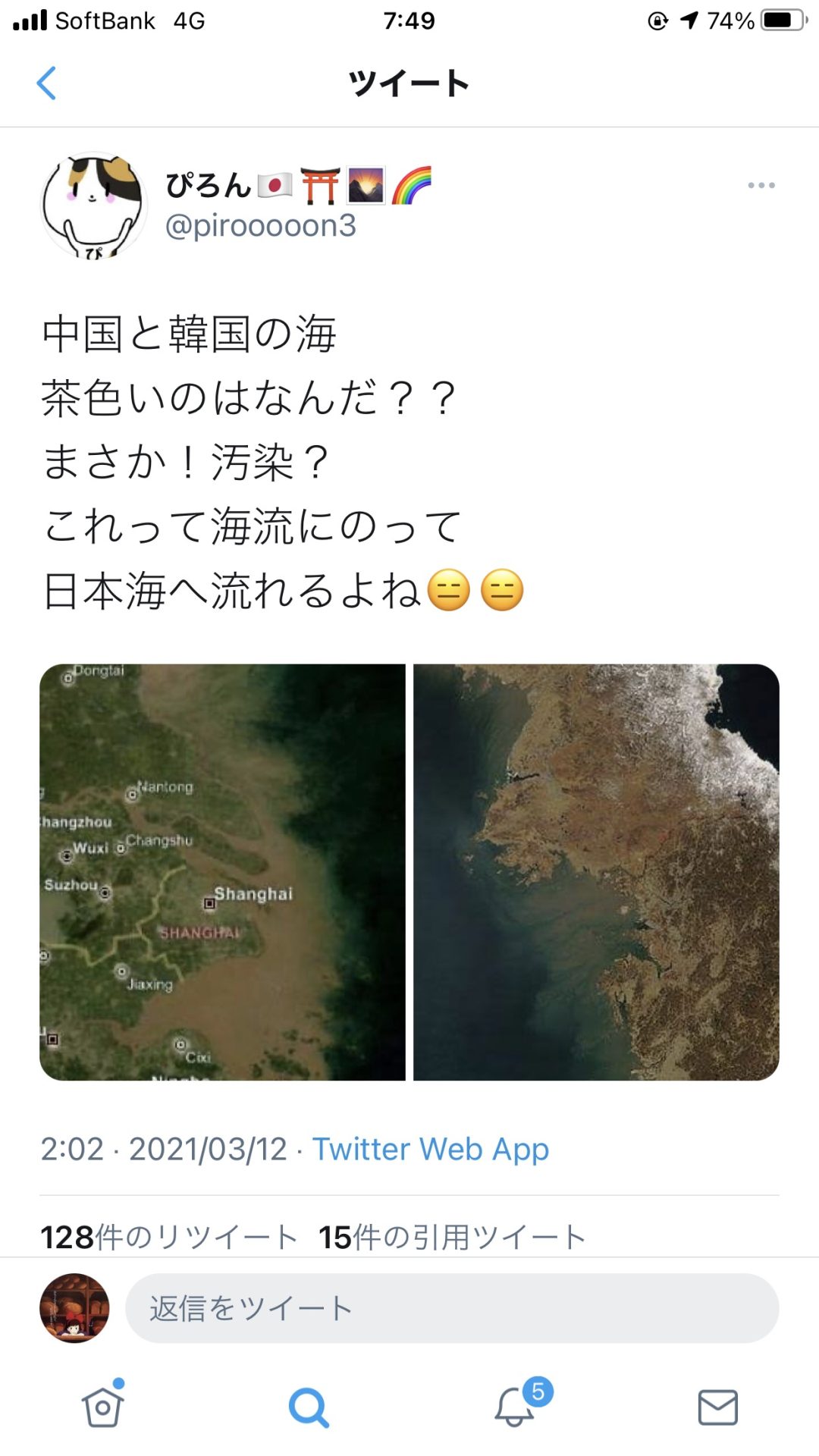Image resolution: width=819 pixels, height=1456 pixels.
Task: Open the @pirooooon3 profile handle
Action: (260, 226)
